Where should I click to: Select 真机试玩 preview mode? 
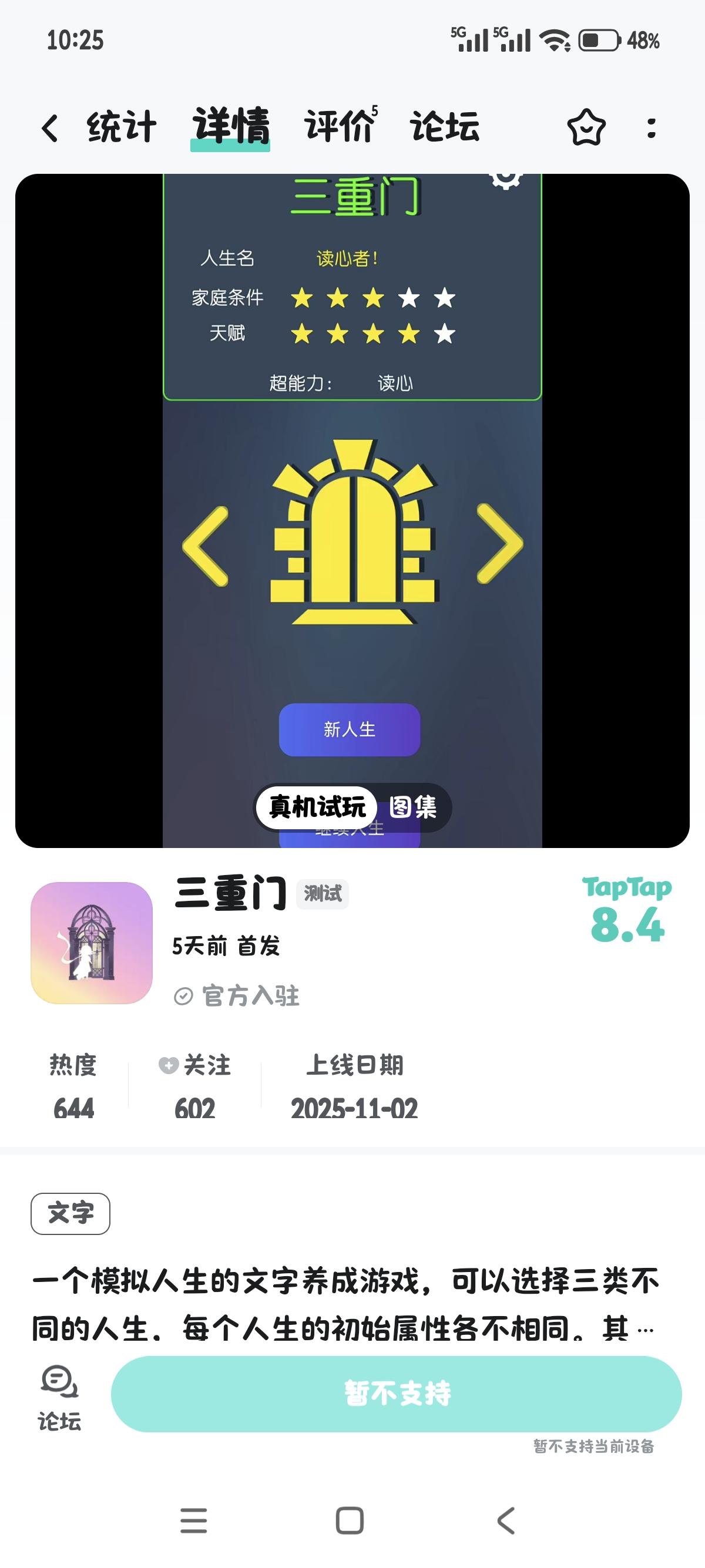[x=317, y=806]
